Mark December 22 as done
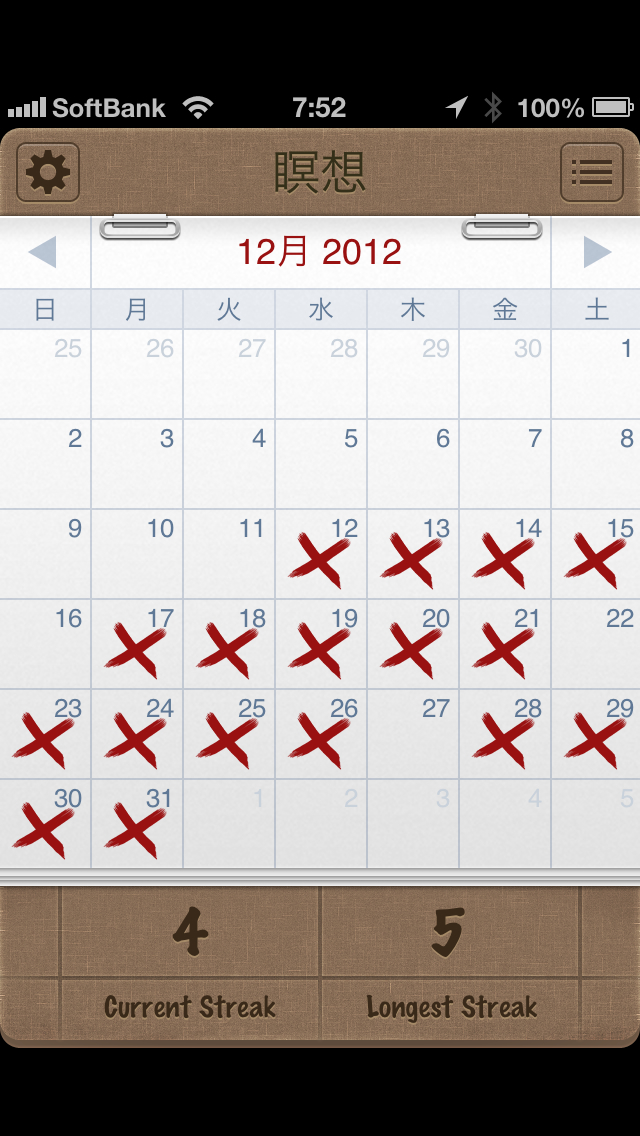The height and width of the screenshot is (1136, 640). click(x=596, y=643)
